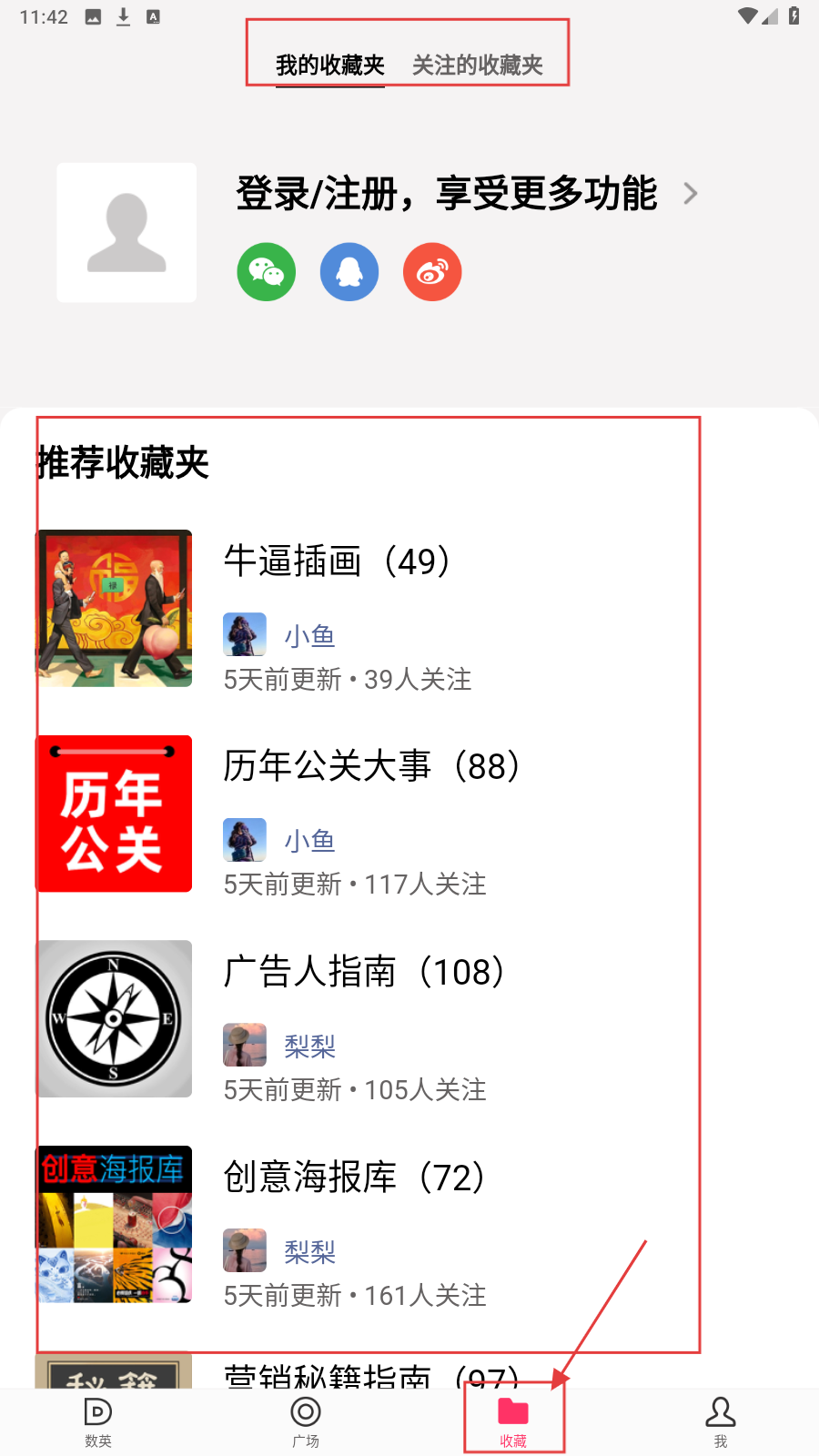Switch to 我的收藏夹 tab
Viewport: 819px width, 1456px height.
[329, 65]
